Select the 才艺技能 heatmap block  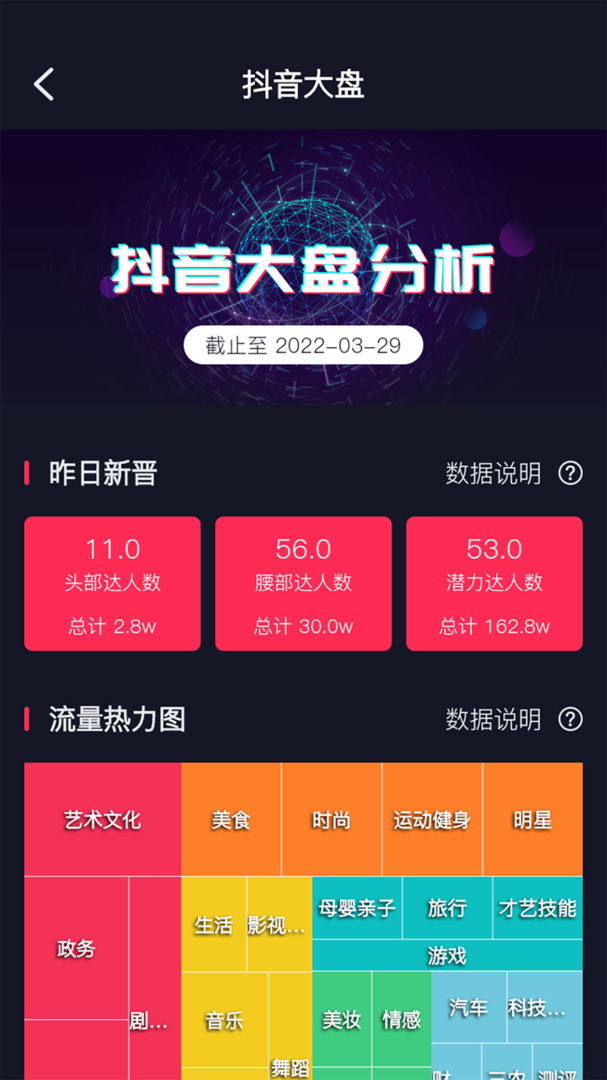[x=537, y=908]
